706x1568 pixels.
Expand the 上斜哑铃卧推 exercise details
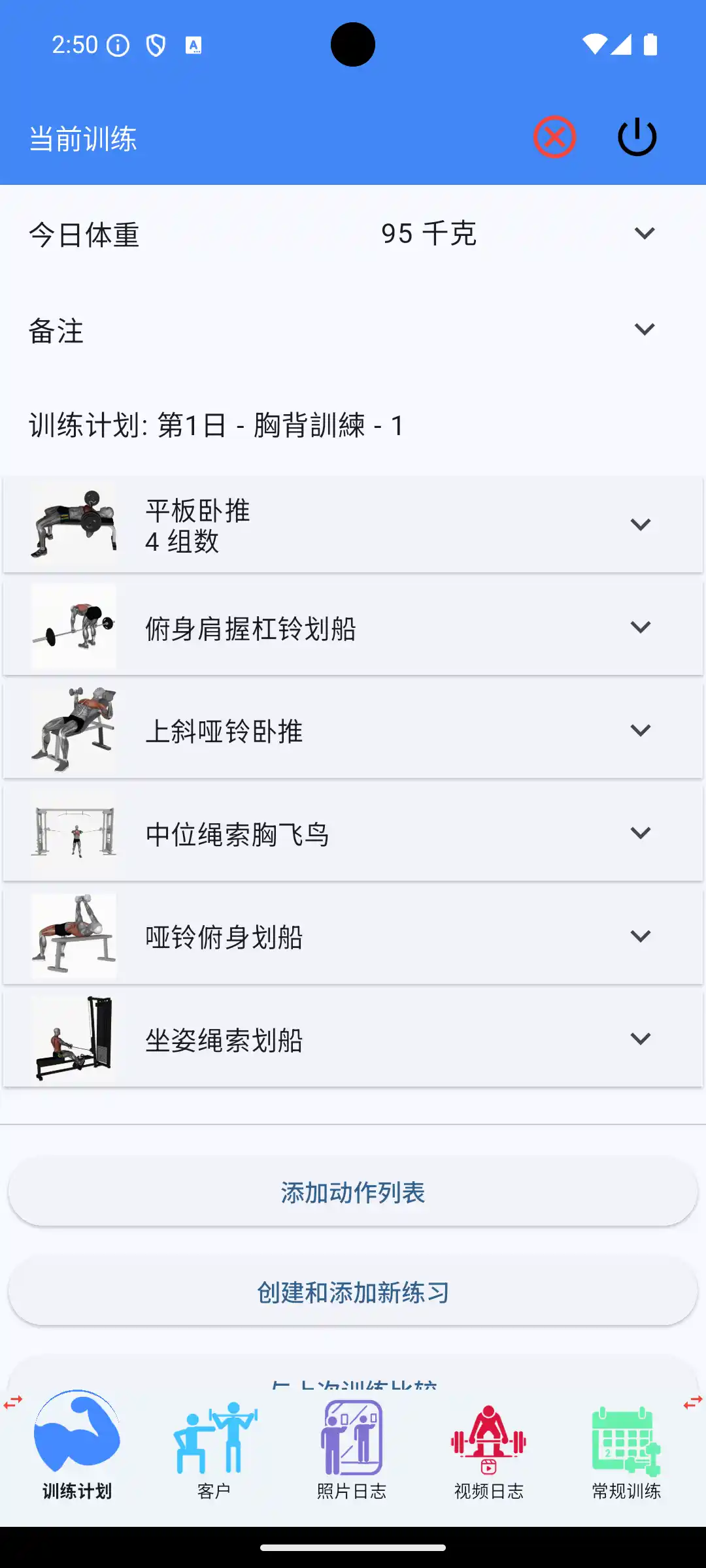641,730
